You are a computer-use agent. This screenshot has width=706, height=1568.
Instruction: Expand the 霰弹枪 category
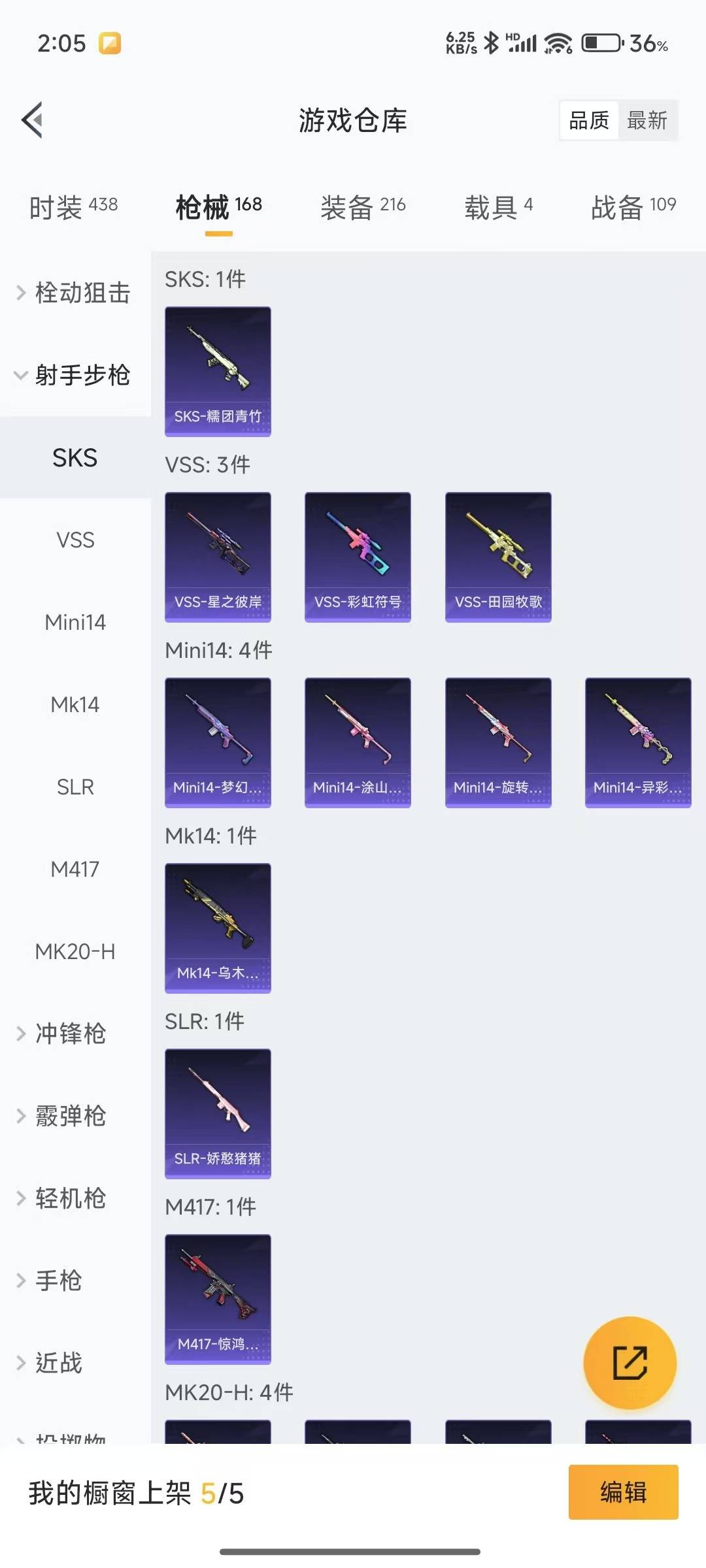[69, 1116]
